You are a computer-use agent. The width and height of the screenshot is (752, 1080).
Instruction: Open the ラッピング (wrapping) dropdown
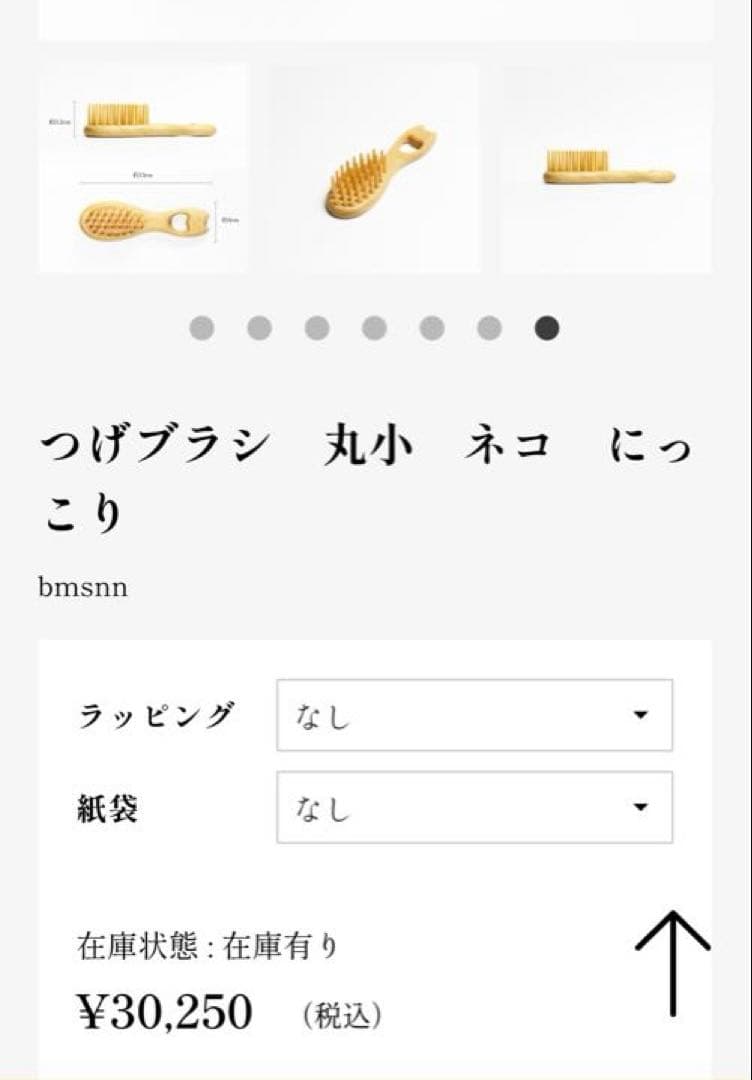click(472, 716)
